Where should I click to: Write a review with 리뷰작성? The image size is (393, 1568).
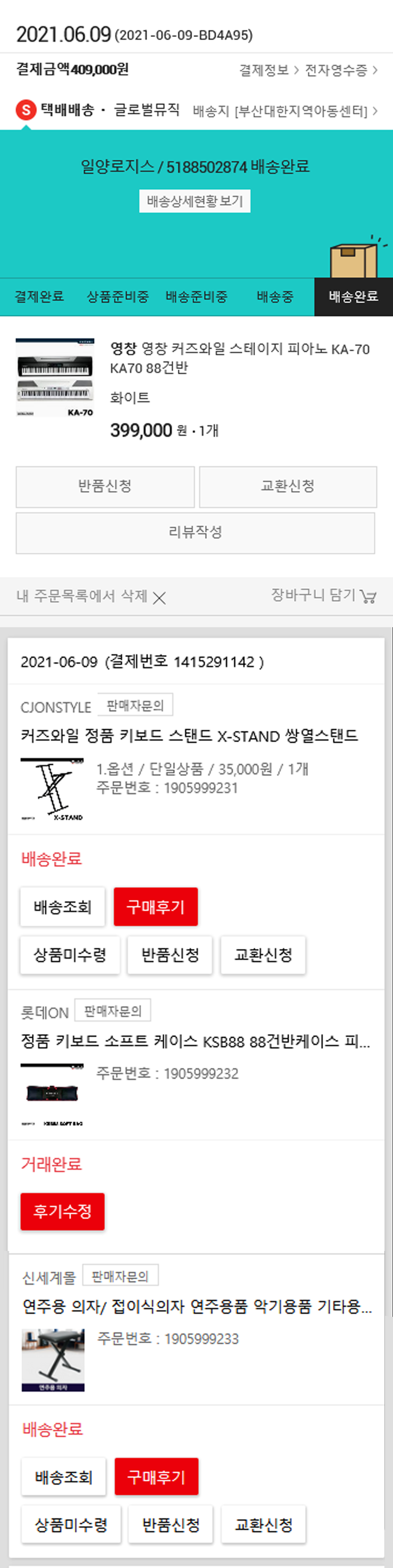tap(195, 533)
